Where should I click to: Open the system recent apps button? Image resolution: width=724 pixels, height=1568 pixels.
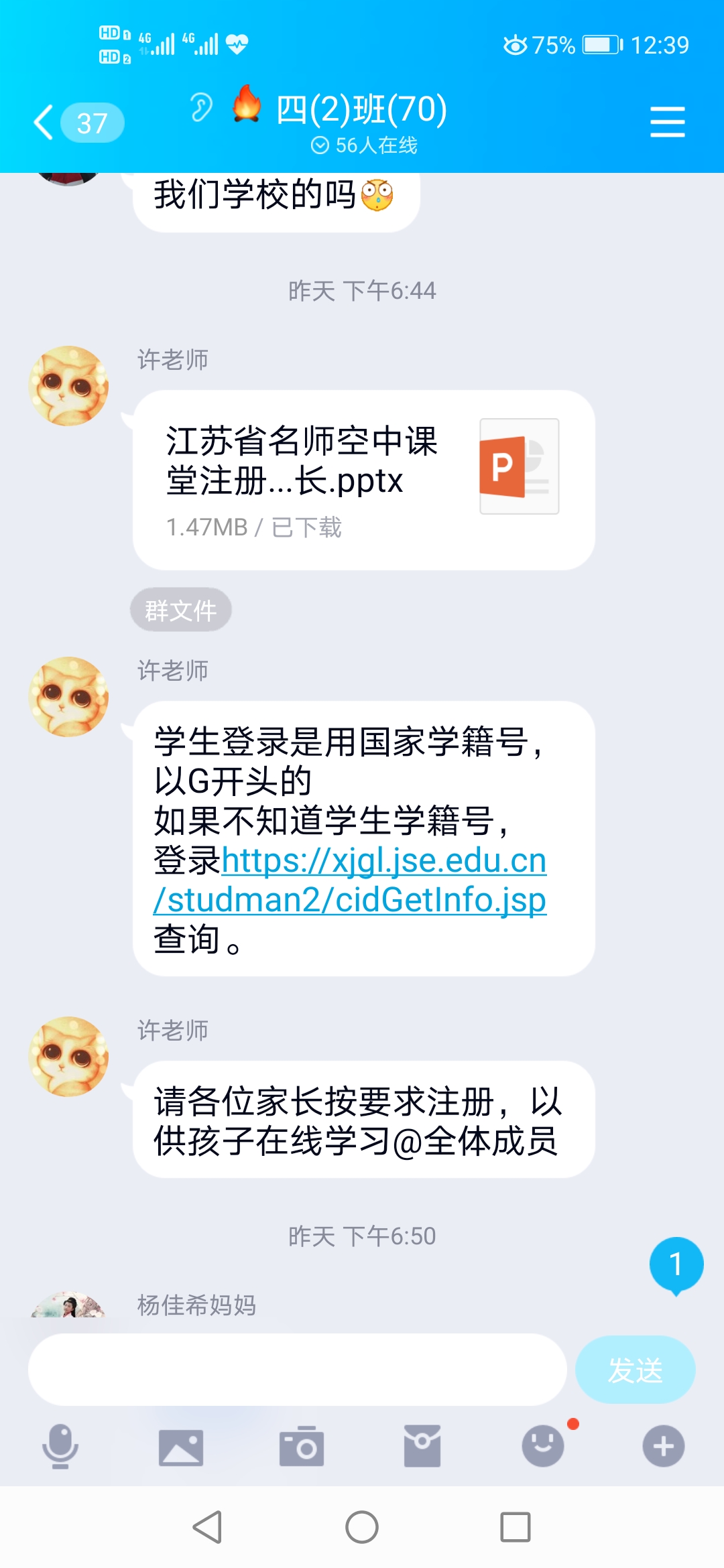[516, 1528]
